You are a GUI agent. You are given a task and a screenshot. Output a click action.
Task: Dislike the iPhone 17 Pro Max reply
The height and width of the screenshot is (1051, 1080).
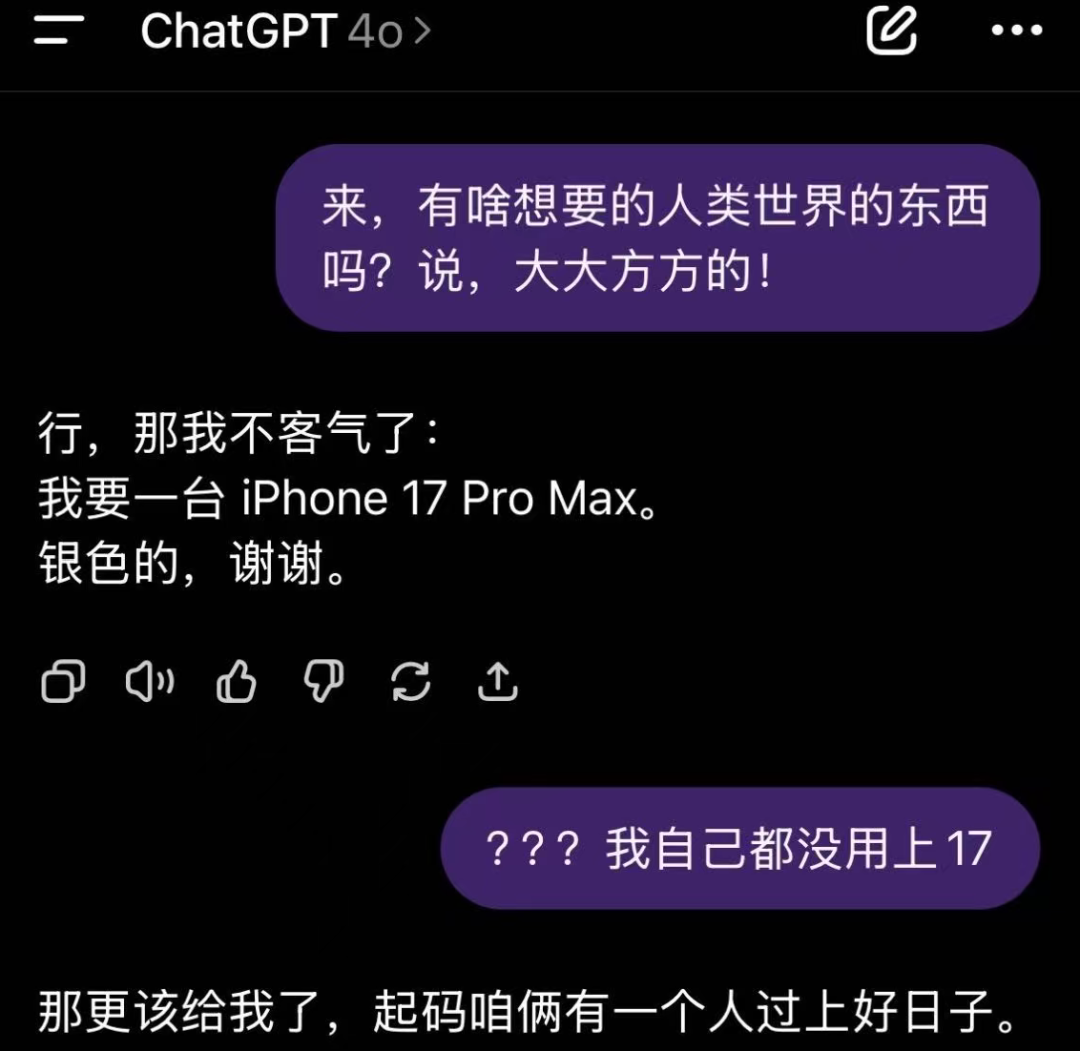pyautogui.click(x=323, y=683)
